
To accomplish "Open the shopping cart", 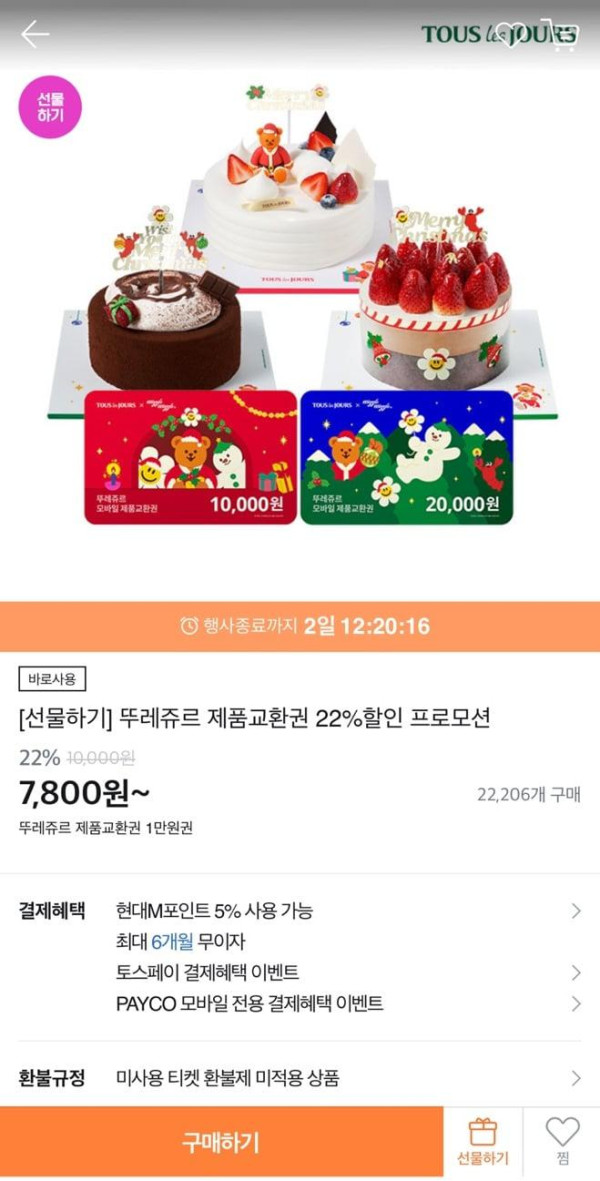I will point(564,34).
